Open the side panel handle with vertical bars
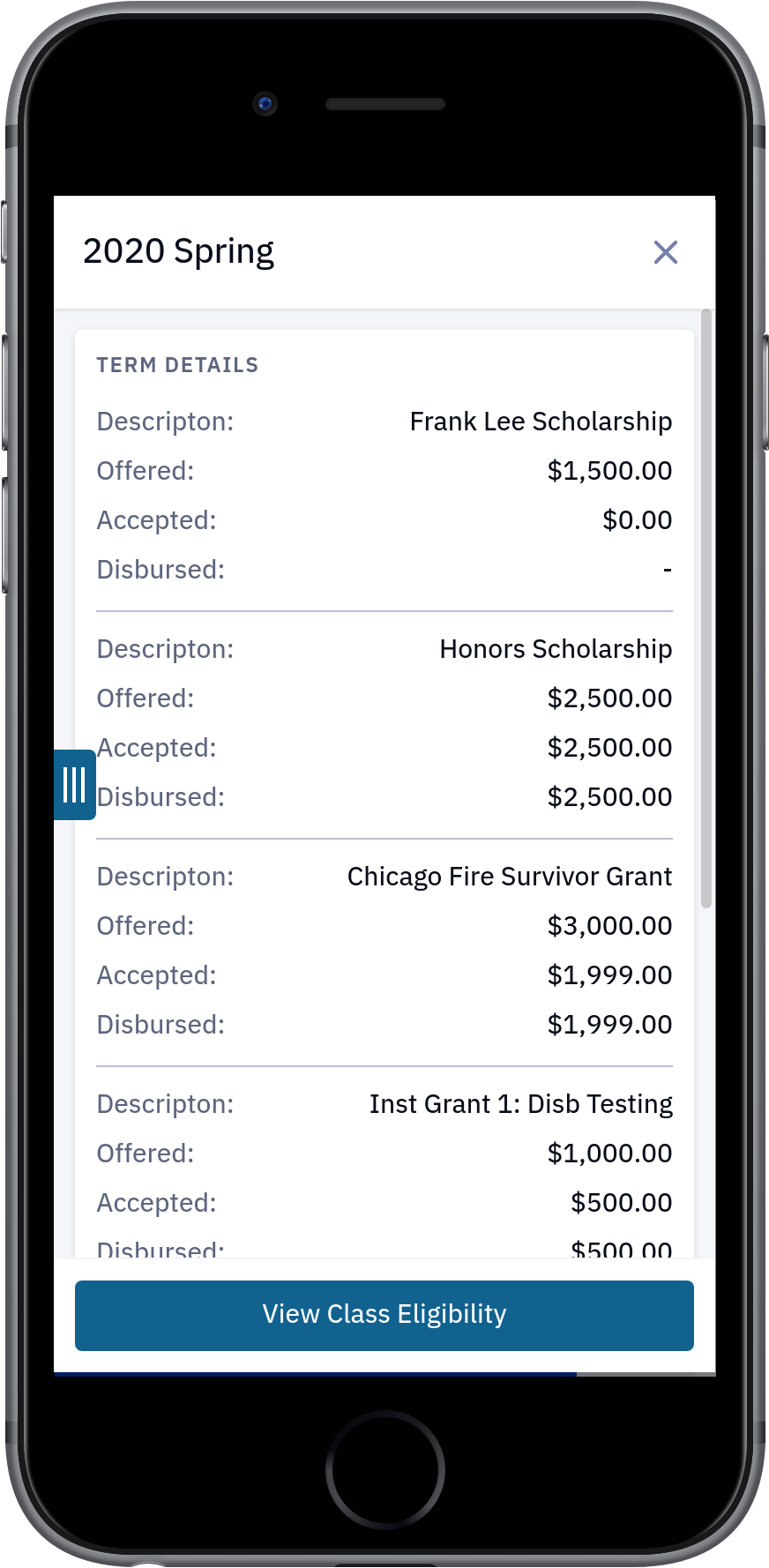The height and width of the screenshot is (1568, 769). point(75,785)
